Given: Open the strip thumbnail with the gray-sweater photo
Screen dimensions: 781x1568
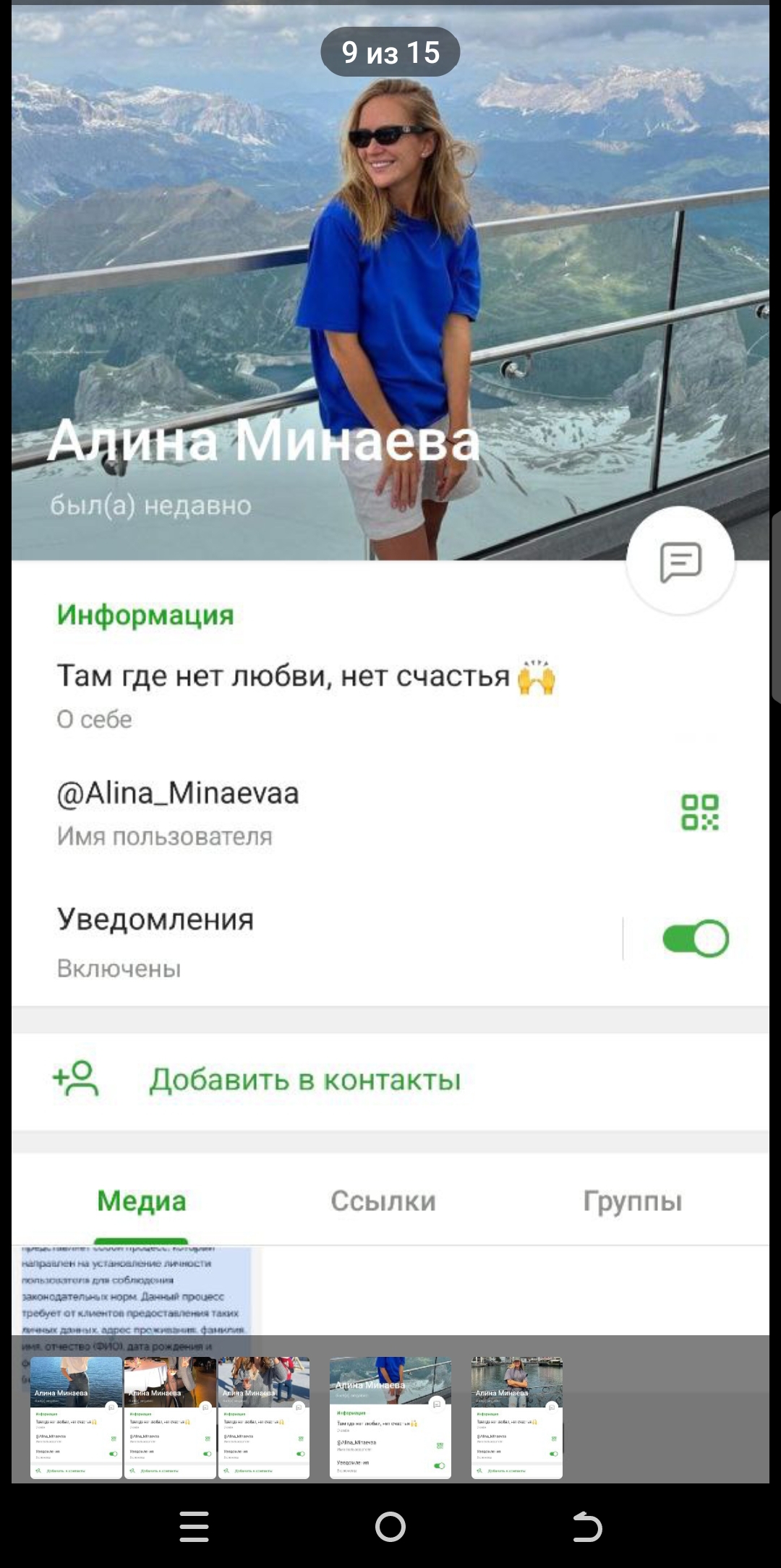Looking at the screenshot, I should pyautogui.click(x=264, y=1417).
